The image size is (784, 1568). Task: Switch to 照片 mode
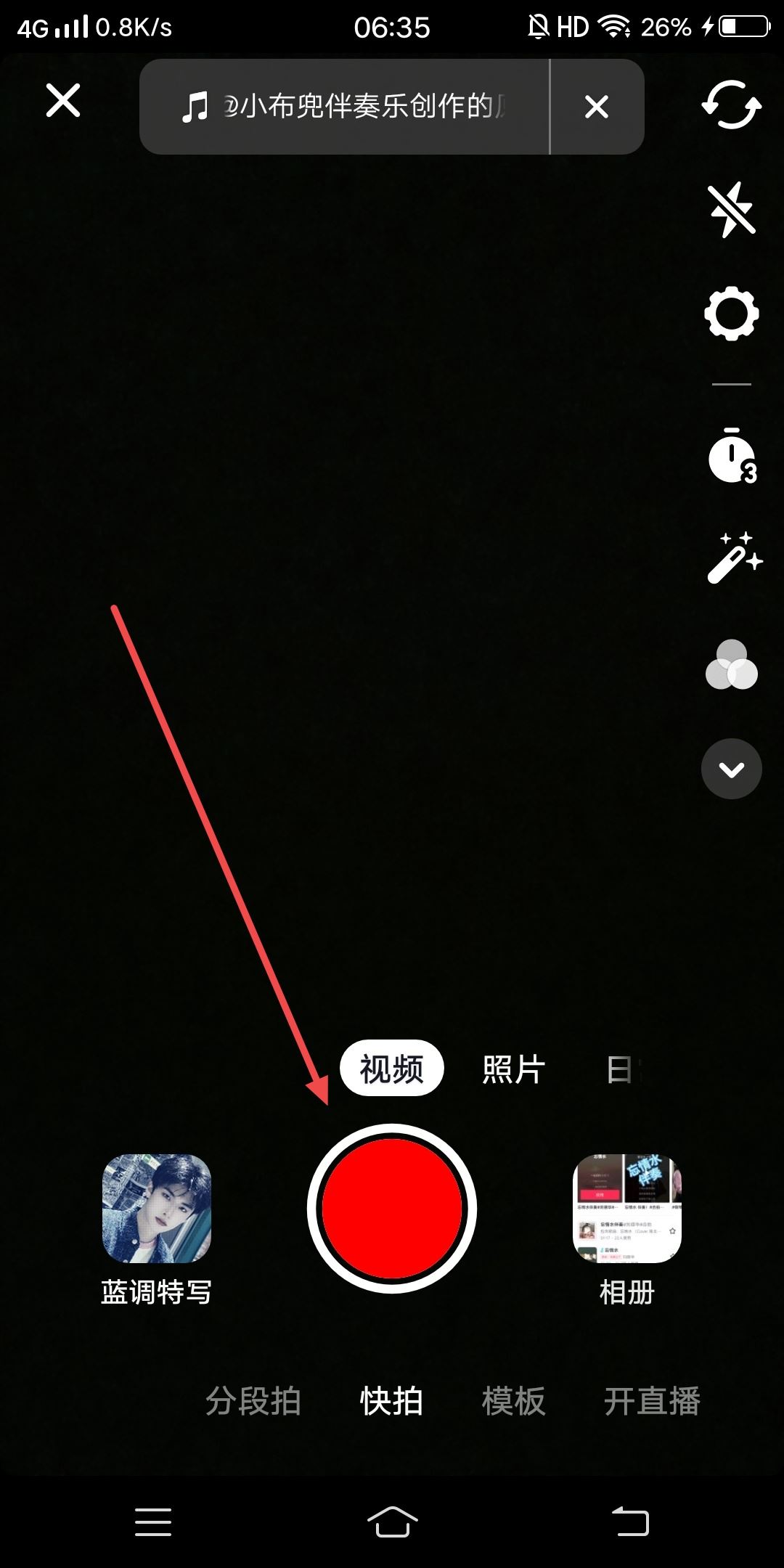click(x=513, y=1069)
